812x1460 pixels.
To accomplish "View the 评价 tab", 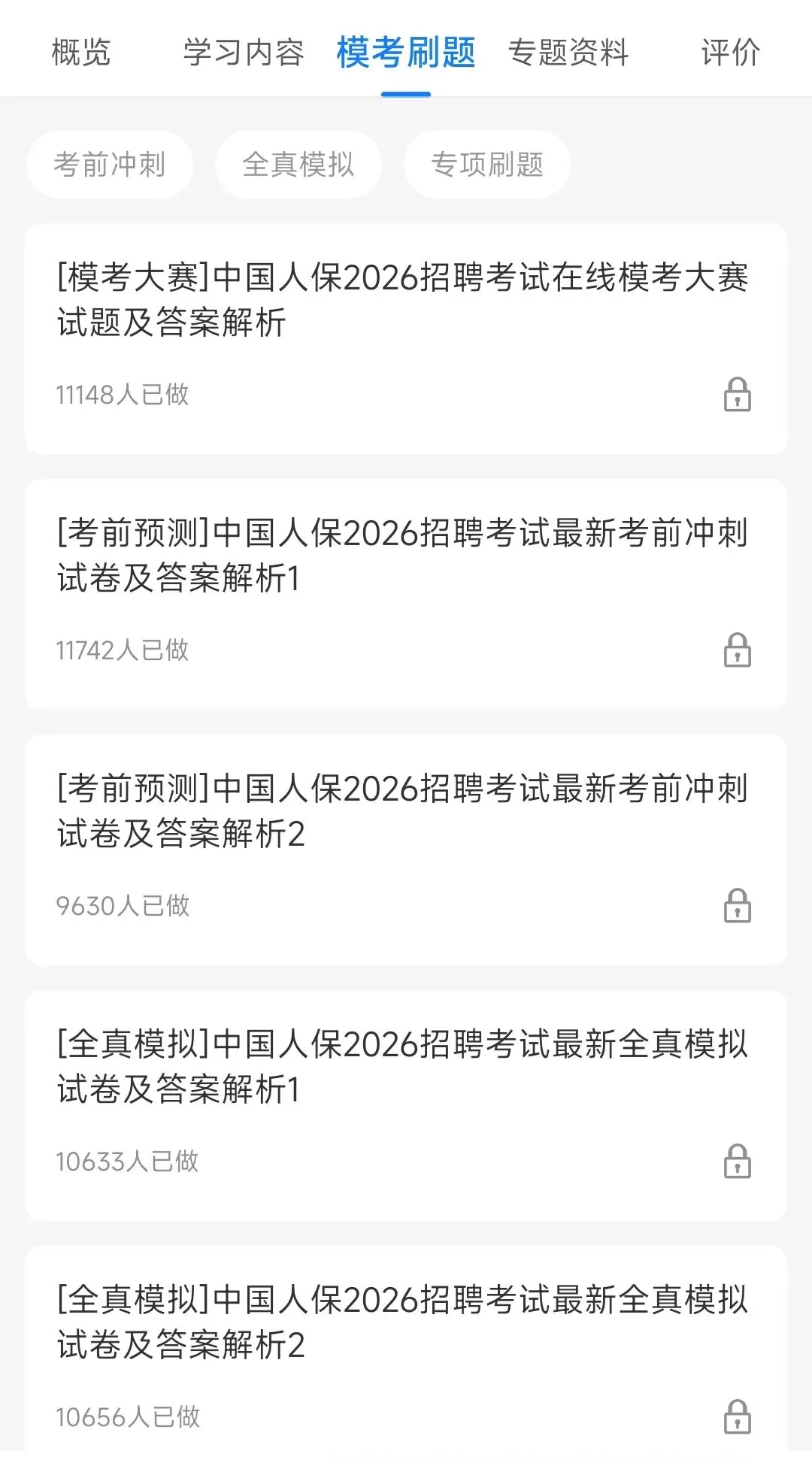I will [730, 53].
